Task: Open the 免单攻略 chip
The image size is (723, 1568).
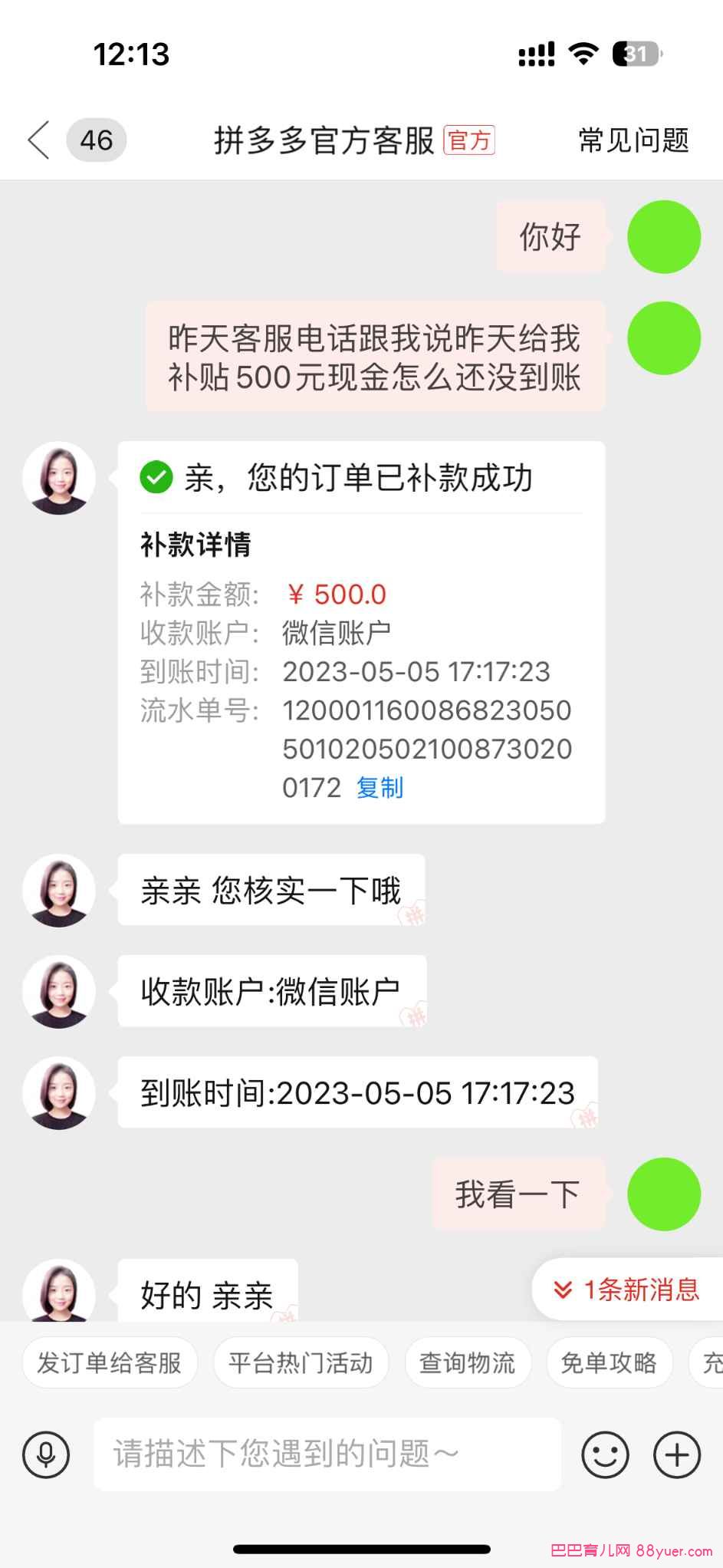Action: pyautogui.click(x=609, y=1362)
